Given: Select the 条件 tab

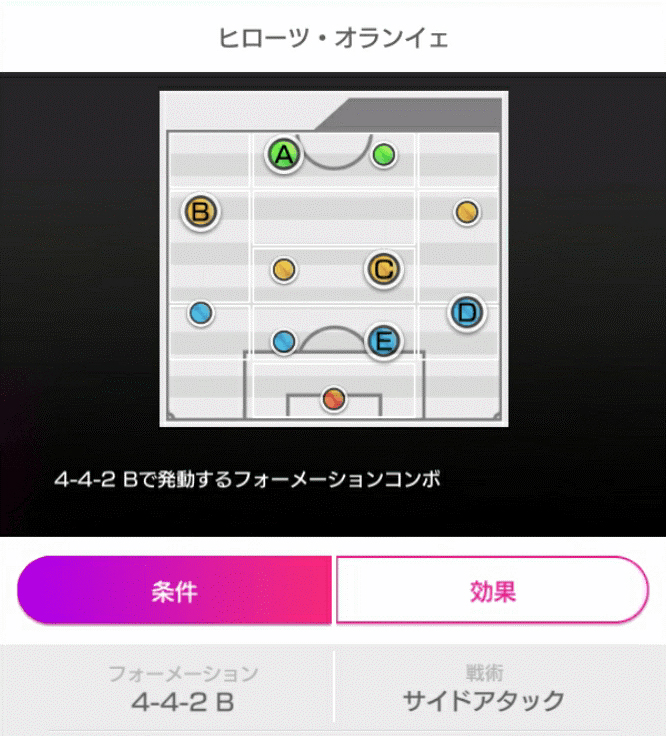Looking at the screenshot, I should pos(174,590).
